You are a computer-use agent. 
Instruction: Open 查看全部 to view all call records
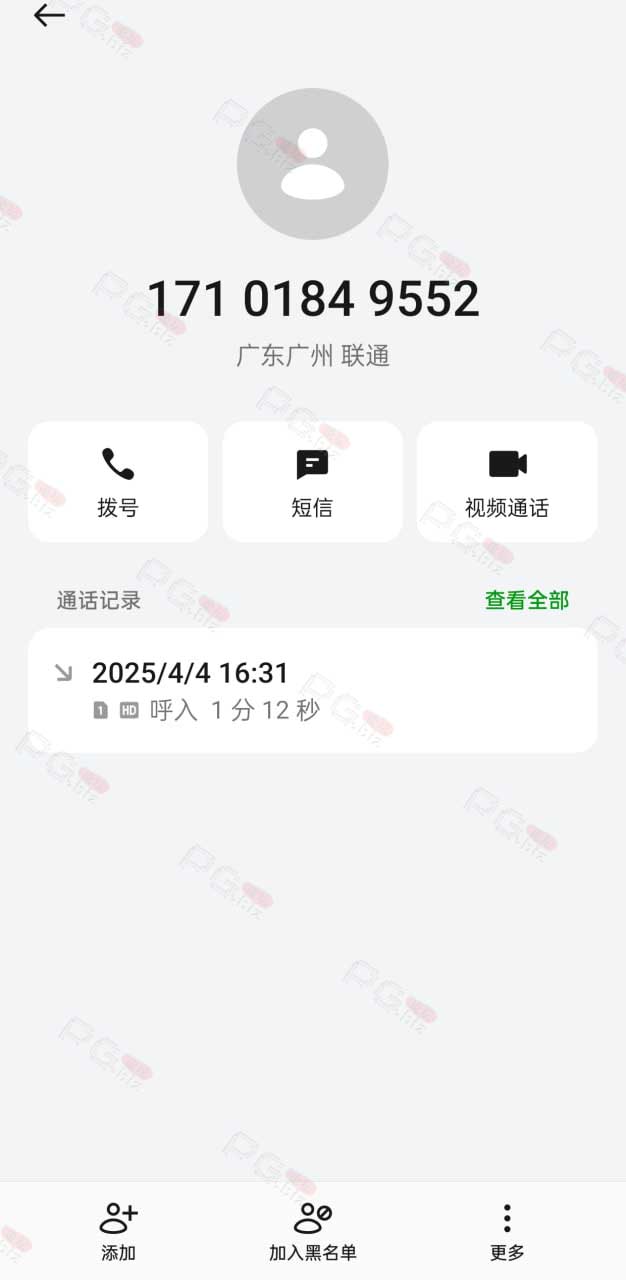tap(527, 600)
